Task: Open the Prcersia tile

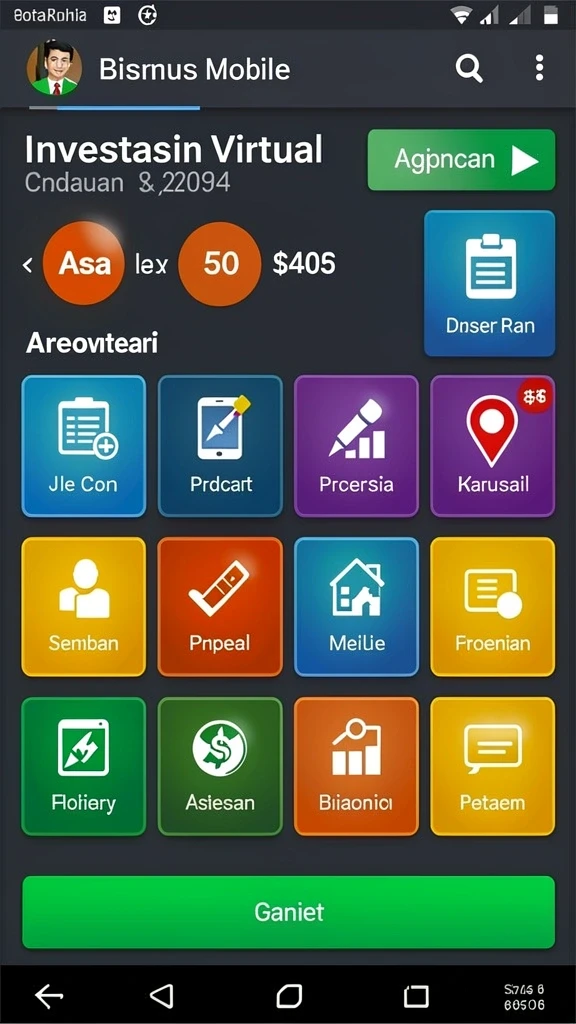Action: (x=357, y=446)
